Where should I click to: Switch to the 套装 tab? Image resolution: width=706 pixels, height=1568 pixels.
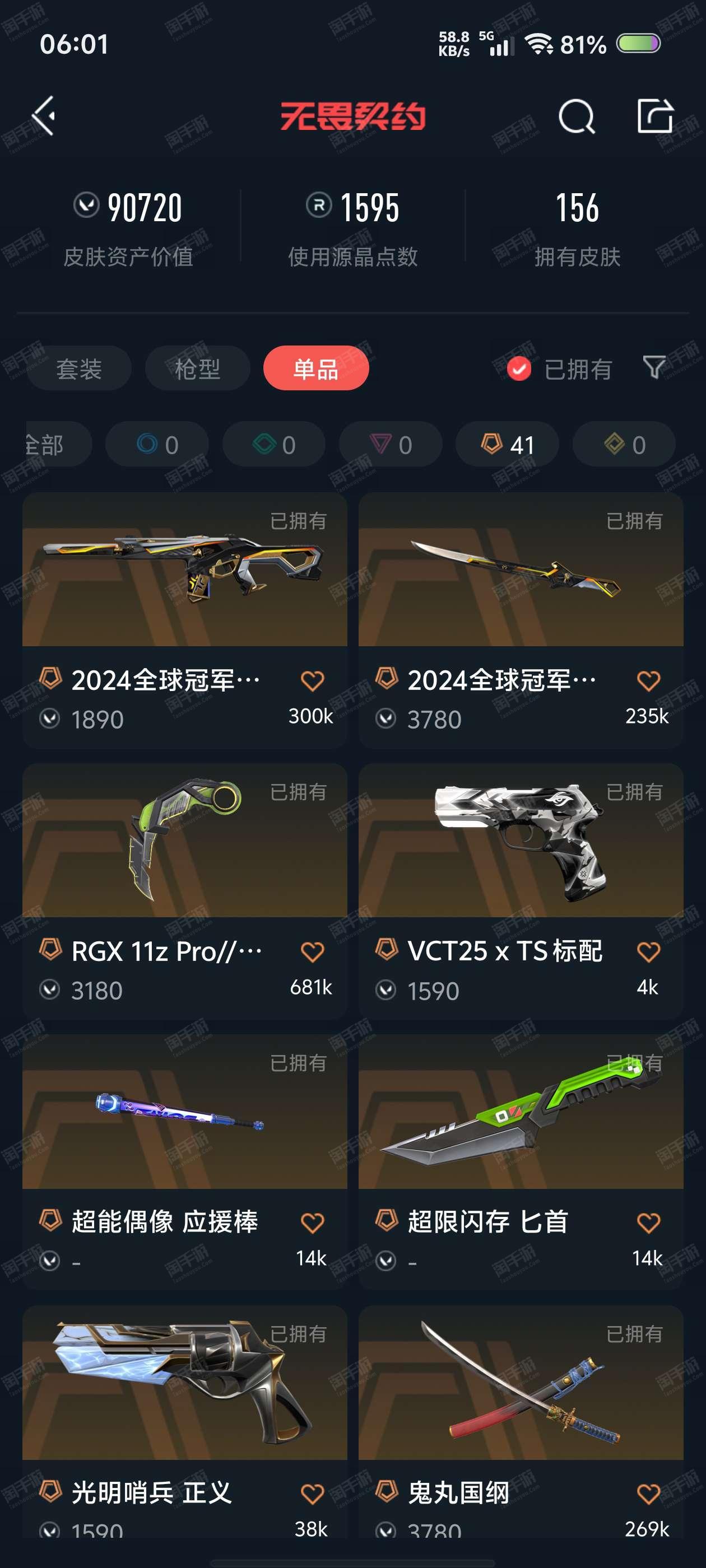click(78, 368)
